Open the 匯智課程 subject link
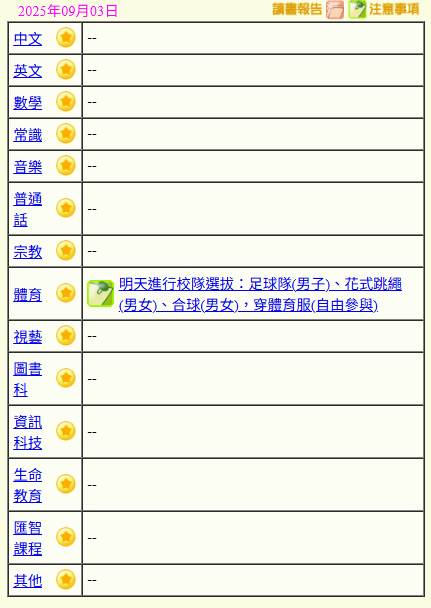This screenshot has height=608, width=431. click(28, 539)
